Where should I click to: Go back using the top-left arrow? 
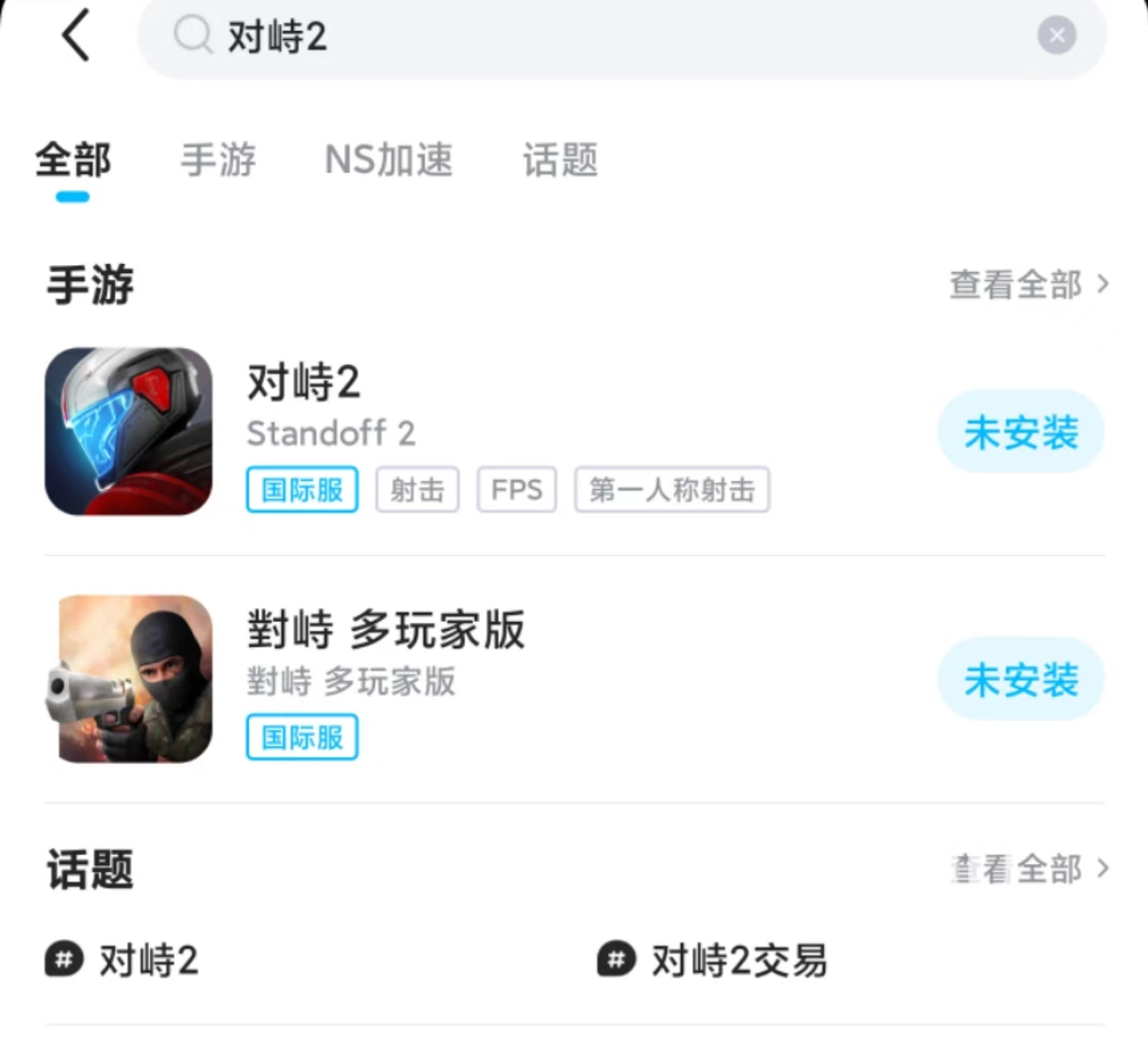click(76, 36)
